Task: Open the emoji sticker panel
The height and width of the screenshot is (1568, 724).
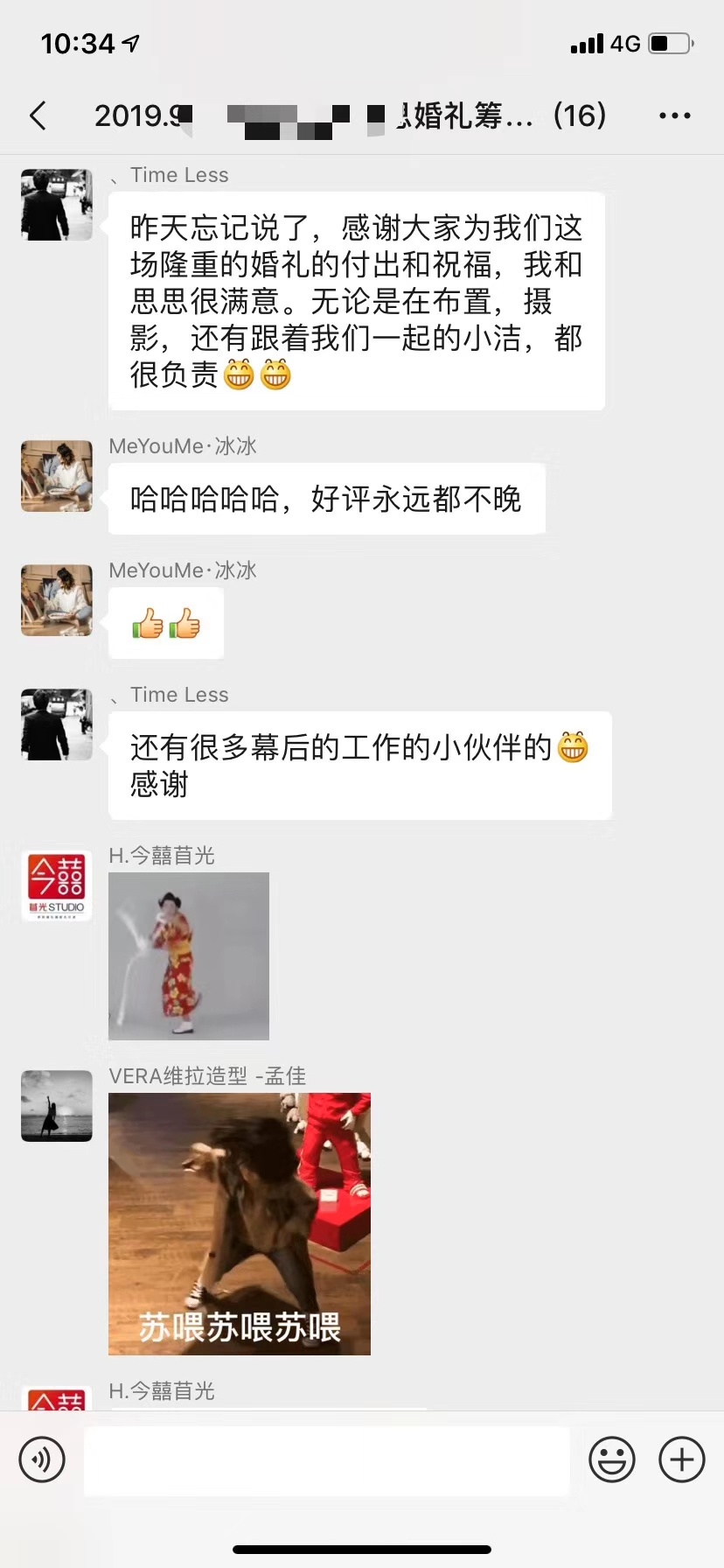Action: coord(612,1459)
